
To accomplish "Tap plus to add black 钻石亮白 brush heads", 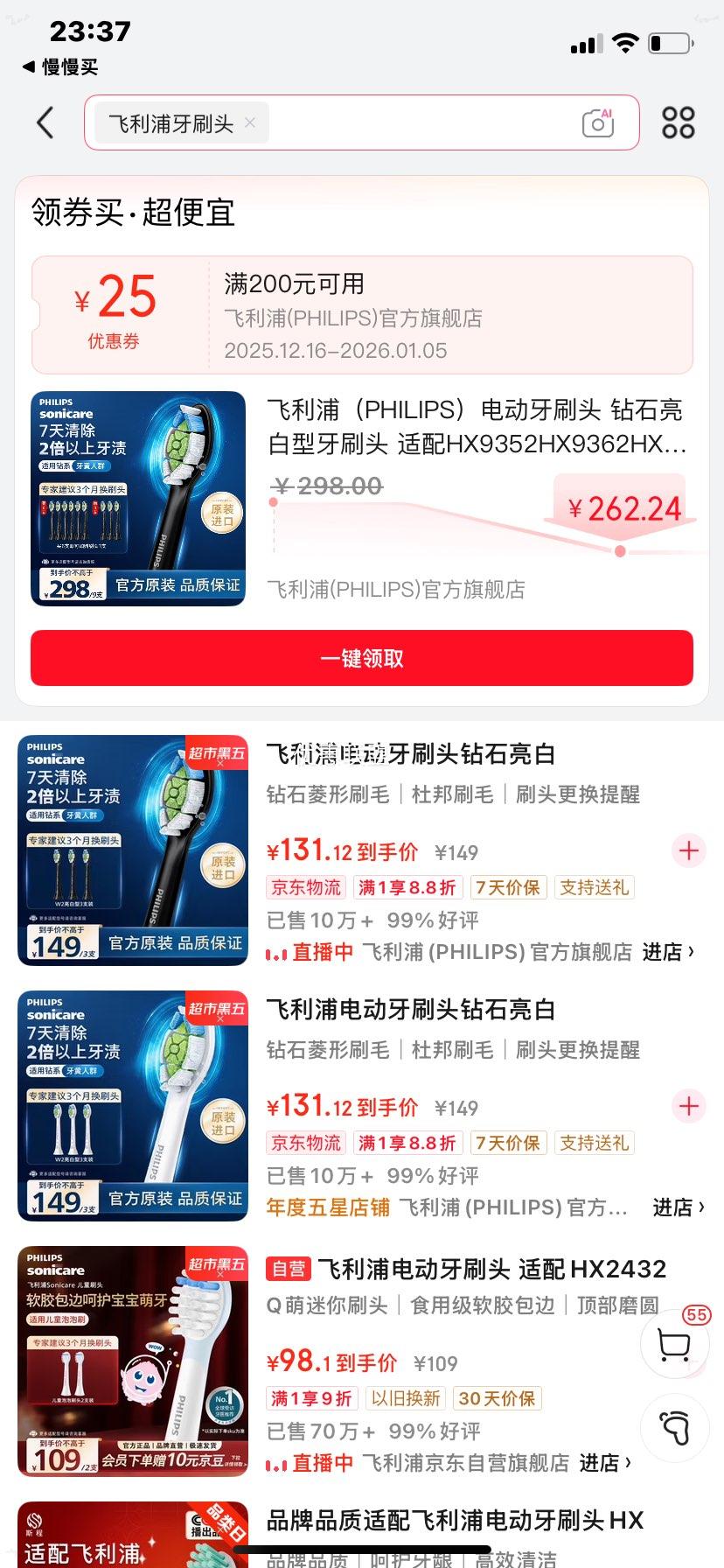I will (x=688, y=850).
